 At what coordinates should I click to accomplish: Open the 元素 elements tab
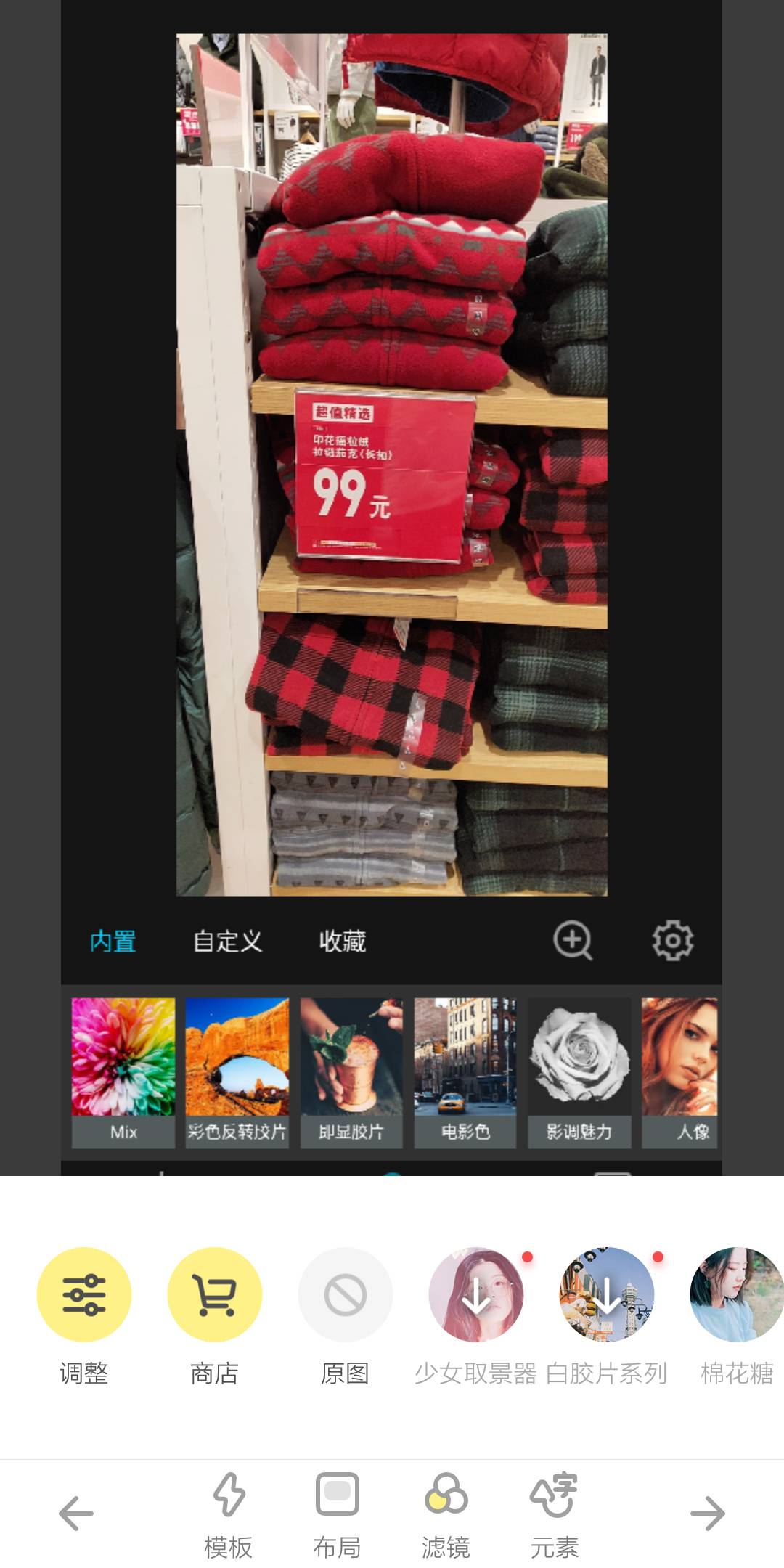[555, 1514]
